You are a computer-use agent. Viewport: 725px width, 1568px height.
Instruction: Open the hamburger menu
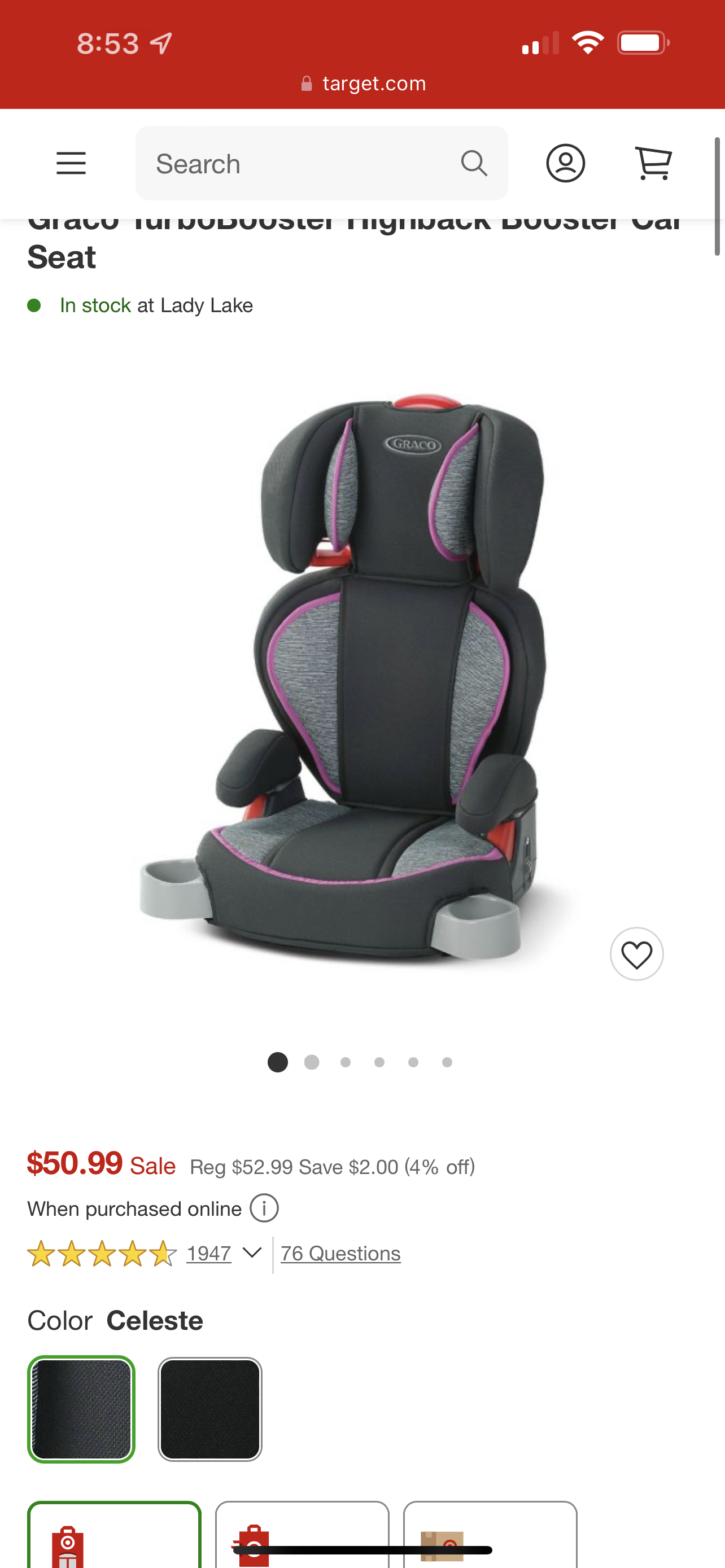pos(71,163)
